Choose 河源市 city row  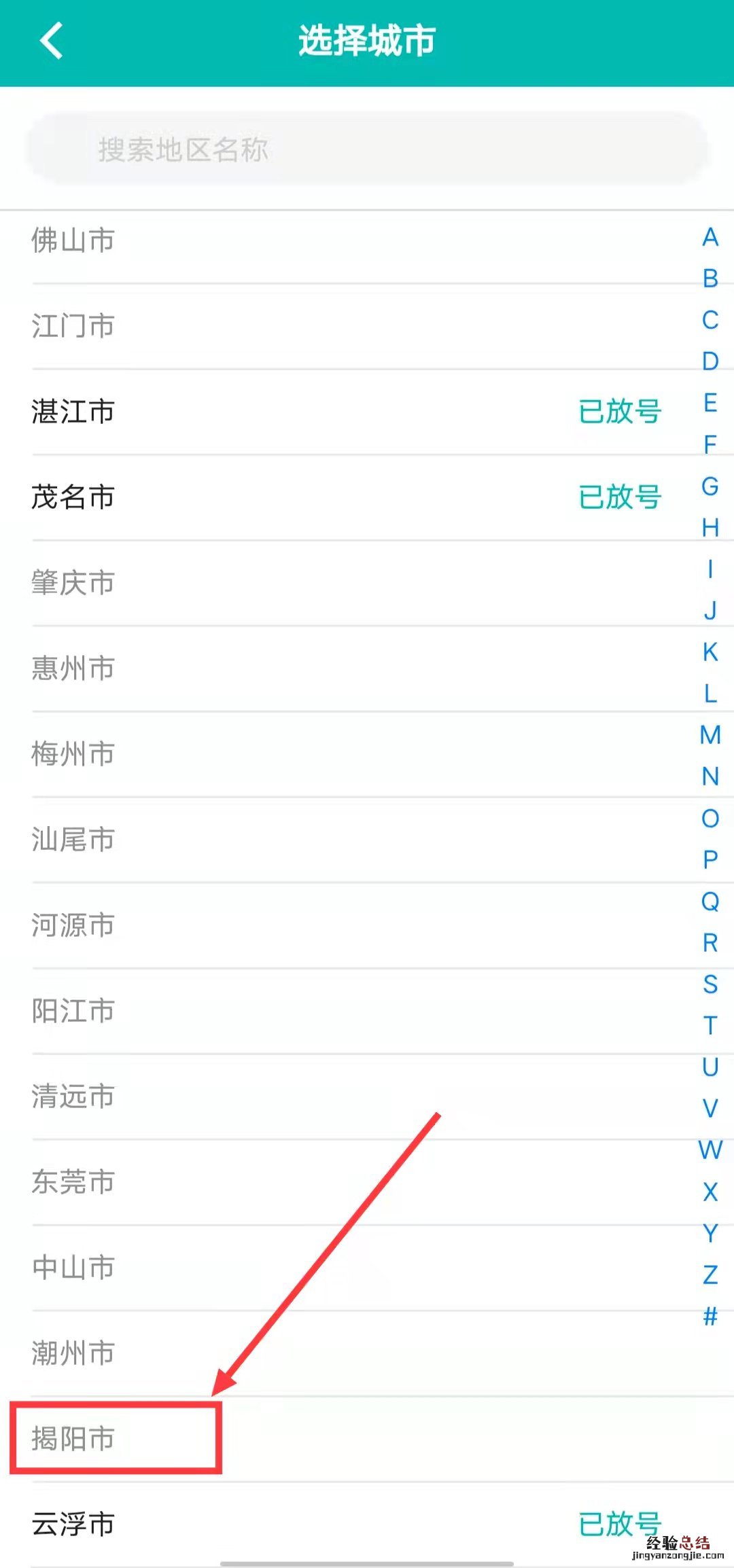click(73, 926)
